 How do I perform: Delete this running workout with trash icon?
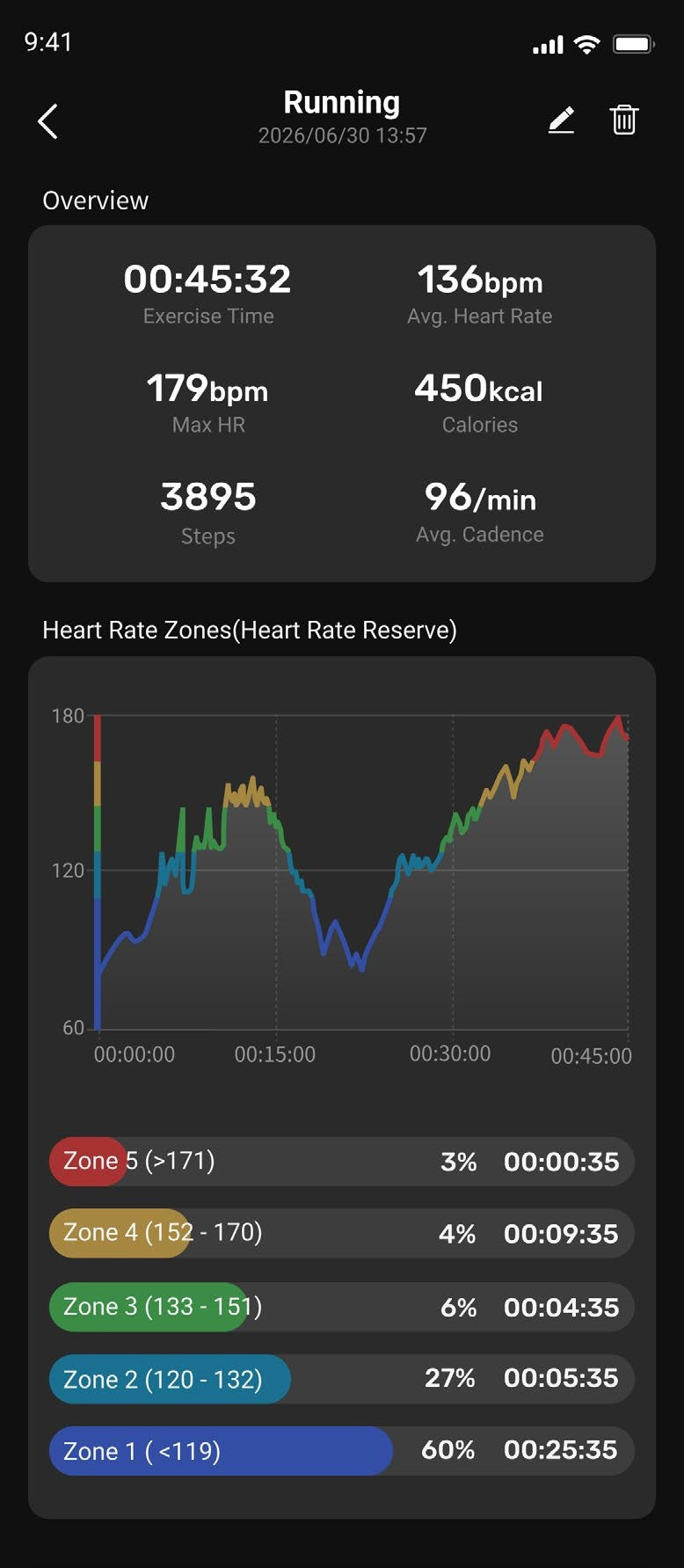(x=624, y=120)
